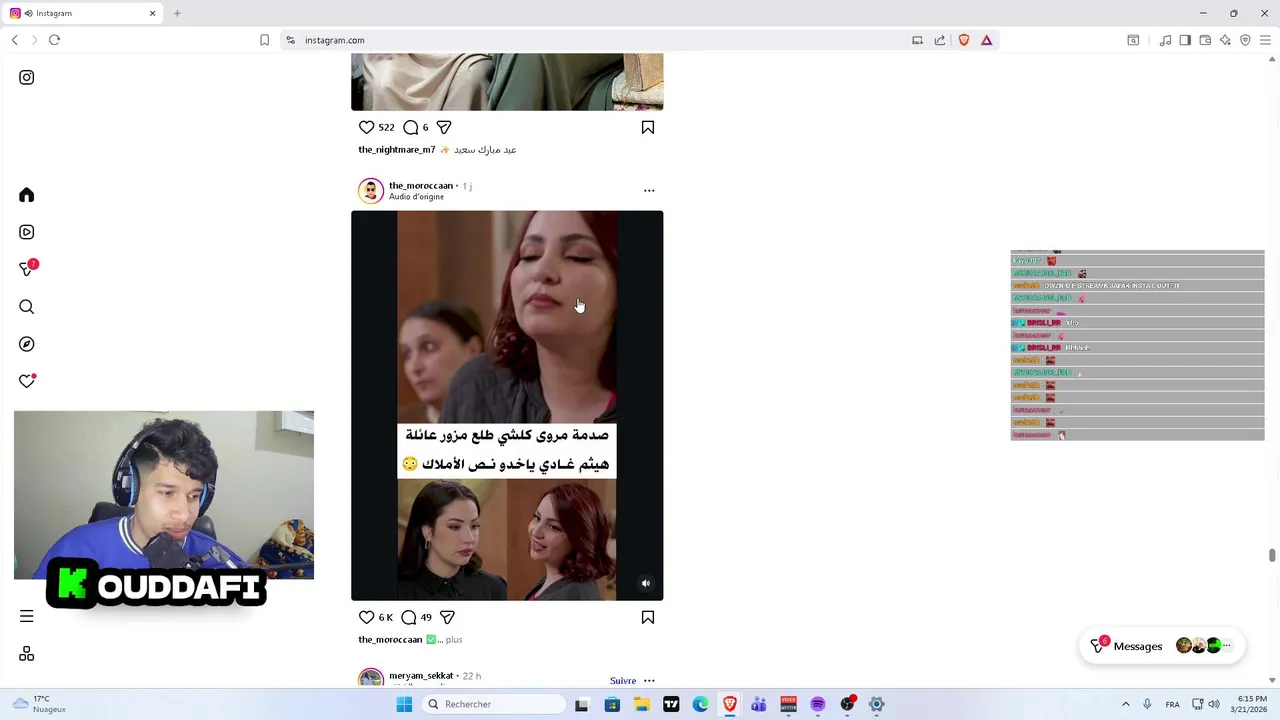Expand the caption with plus
This screenshot has height=720, width=1280.
click(x=454, y=640)
